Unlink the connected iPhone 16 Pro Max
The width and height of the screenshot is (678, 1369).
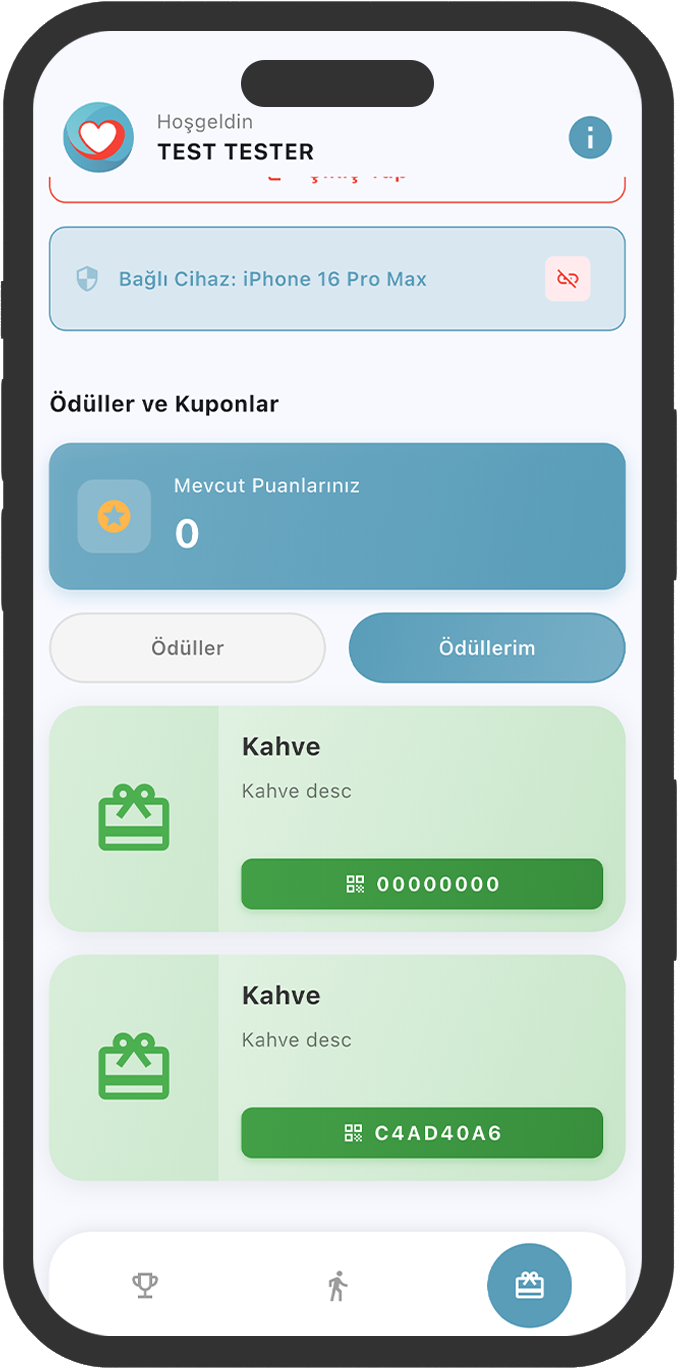567,279
